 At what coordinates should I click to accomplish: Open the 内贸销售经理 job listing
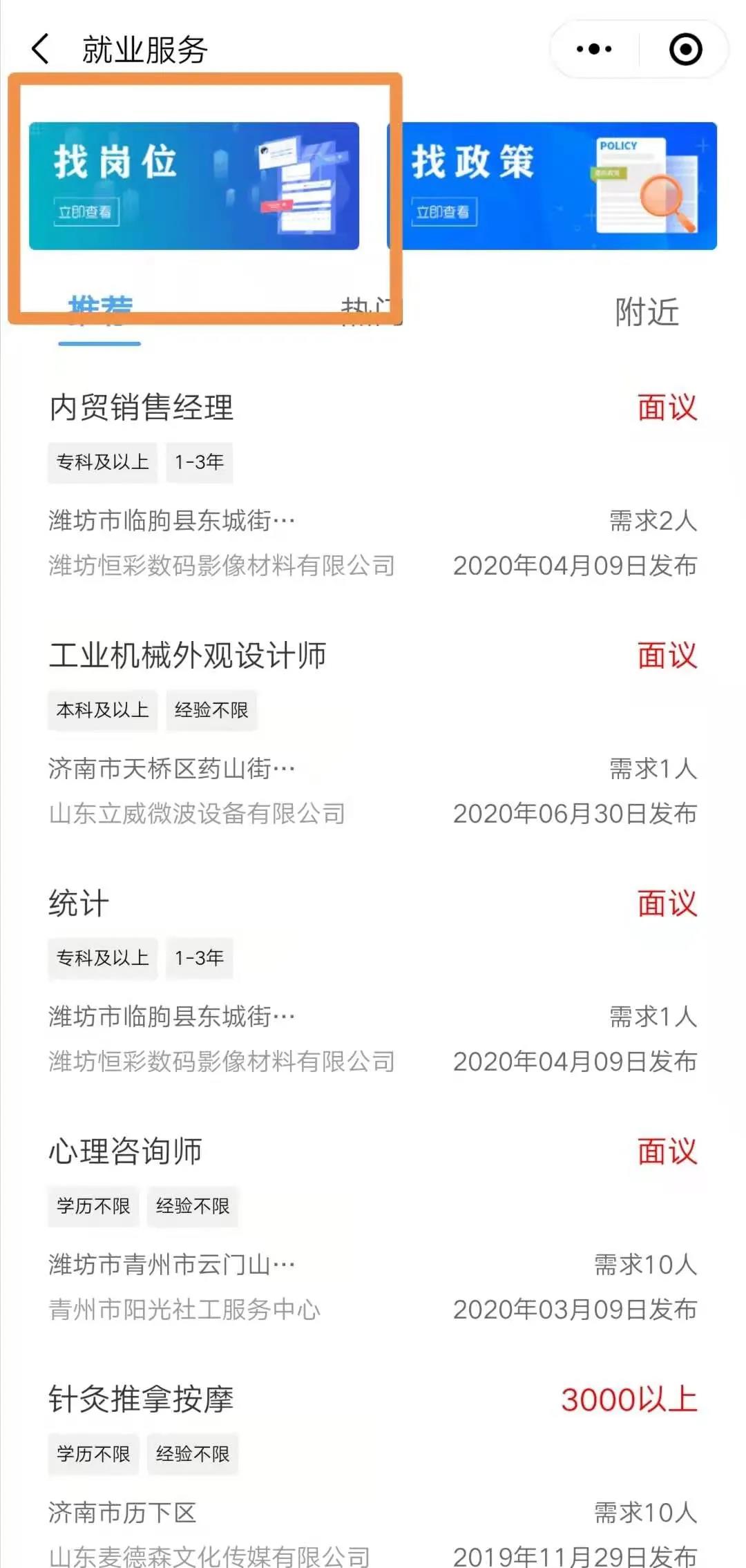(x=142, y=407)
